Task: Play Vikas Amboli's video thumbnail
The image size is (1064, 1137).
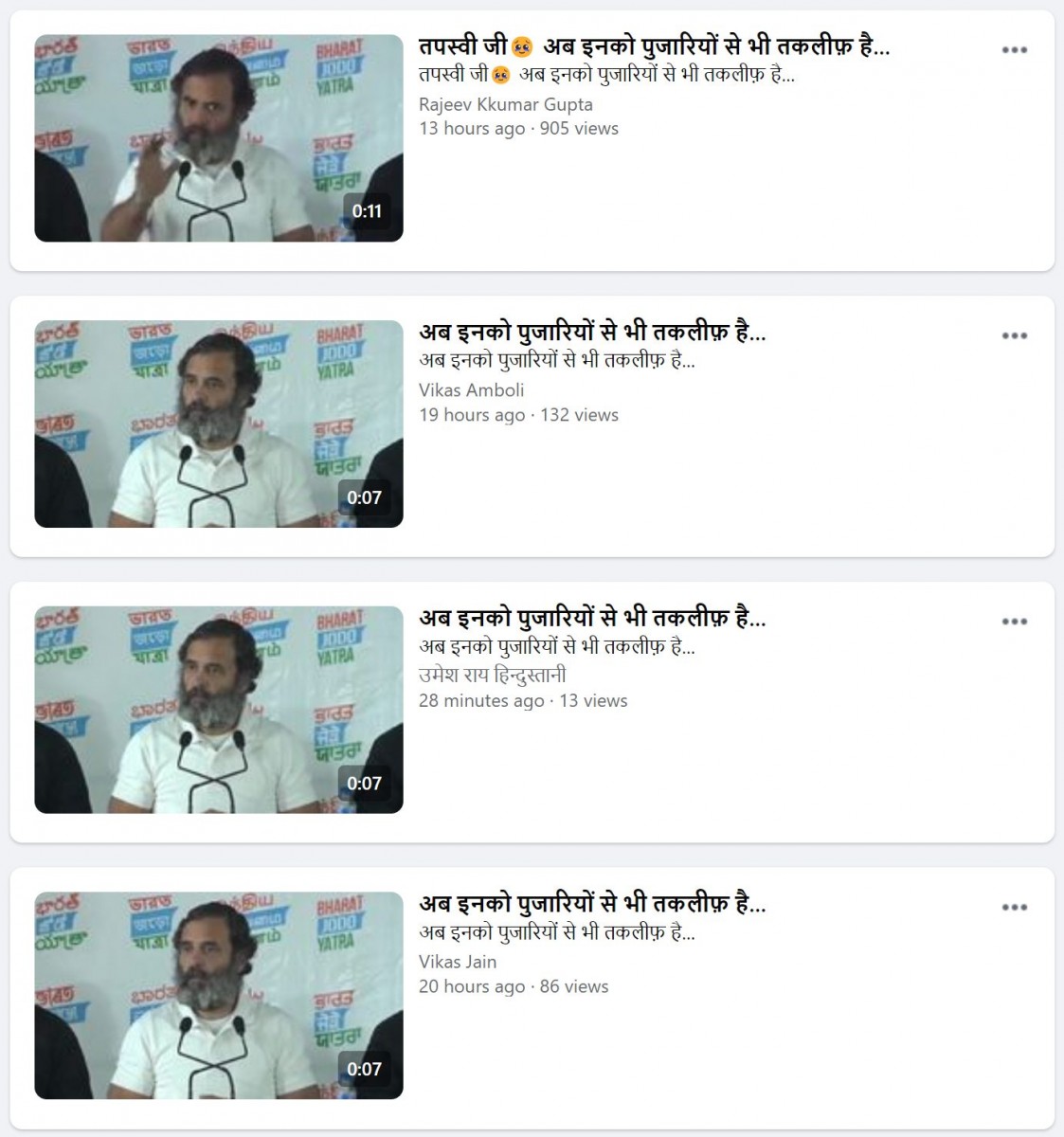Action: (x=219, y=424)
